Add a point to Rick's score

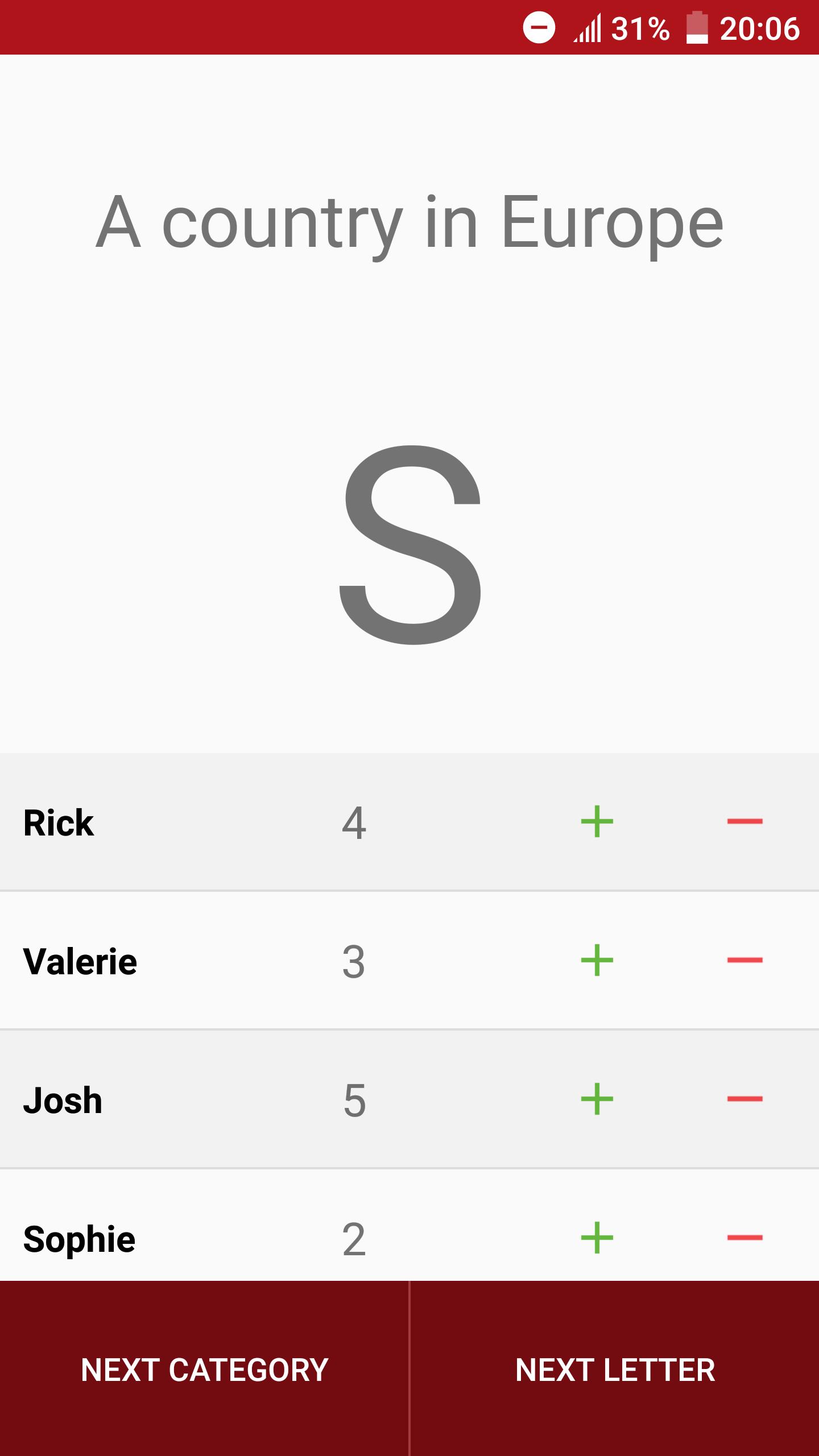(x=597, y=821)
